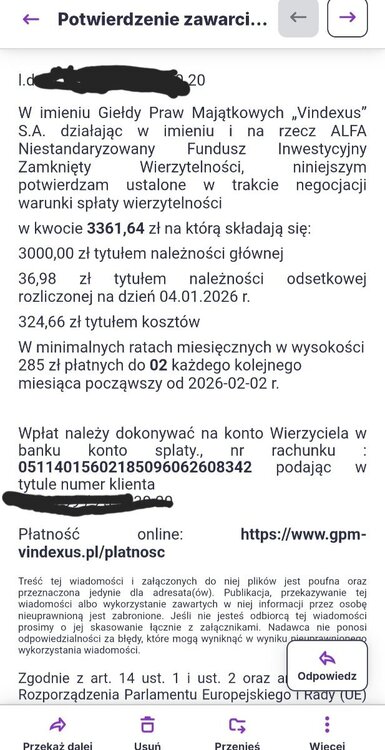Screen dimensions: 385x750
Task: Open the next message with the right arrow
Action: [348, 17]
